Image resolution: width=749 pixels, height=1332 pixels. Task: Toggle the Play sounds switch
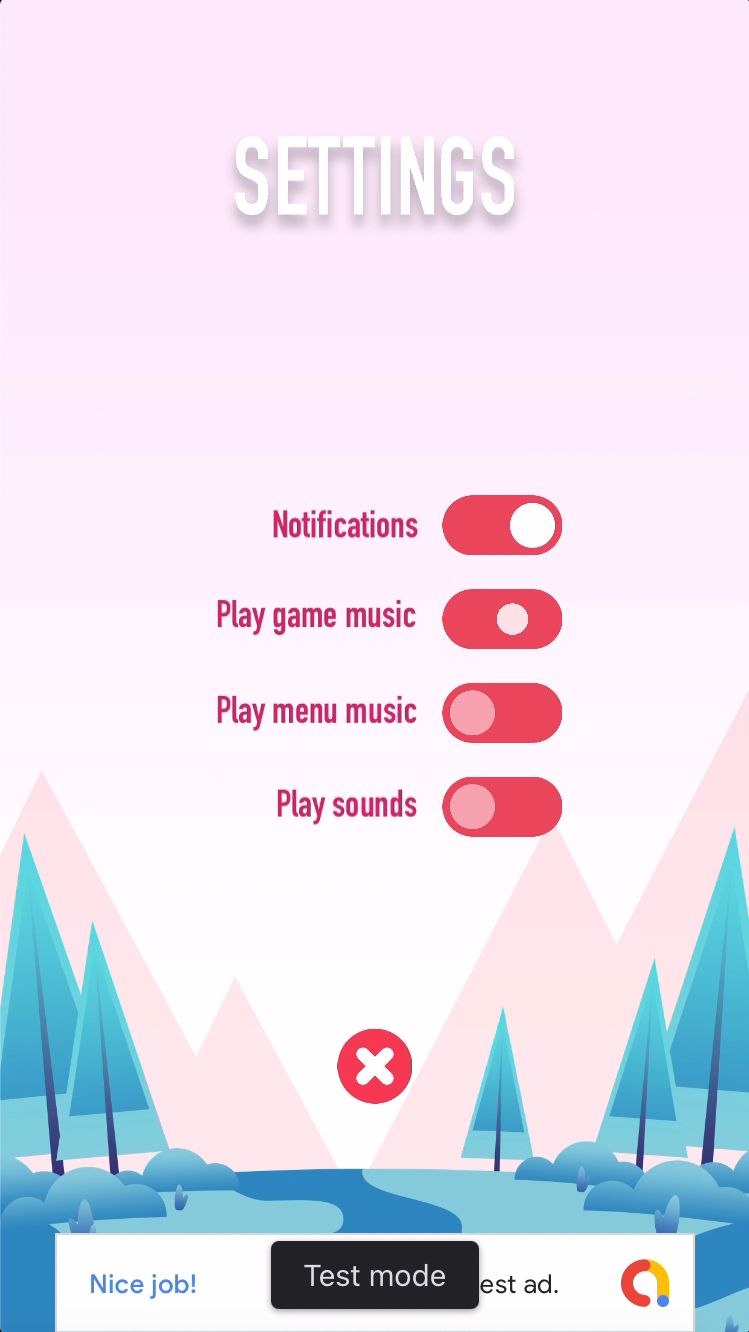pyautogui.click(x=502, y=807)
